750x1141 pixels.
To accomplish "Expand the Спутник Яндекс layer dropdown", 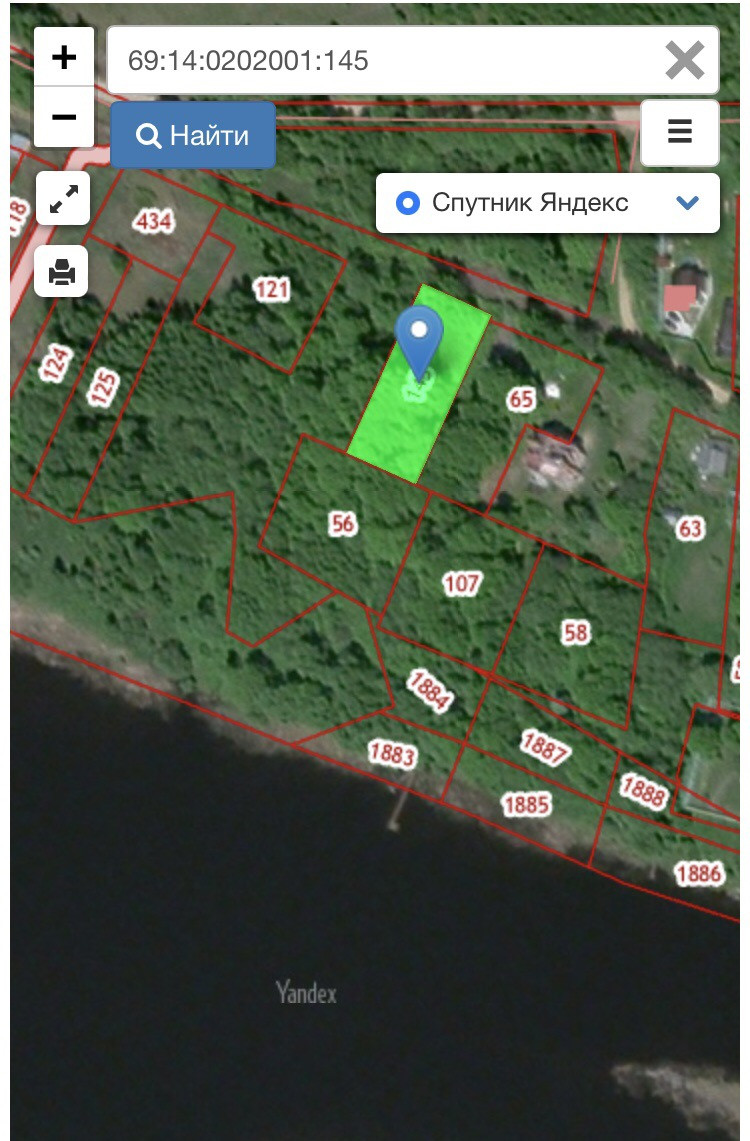I will (547, 203).
